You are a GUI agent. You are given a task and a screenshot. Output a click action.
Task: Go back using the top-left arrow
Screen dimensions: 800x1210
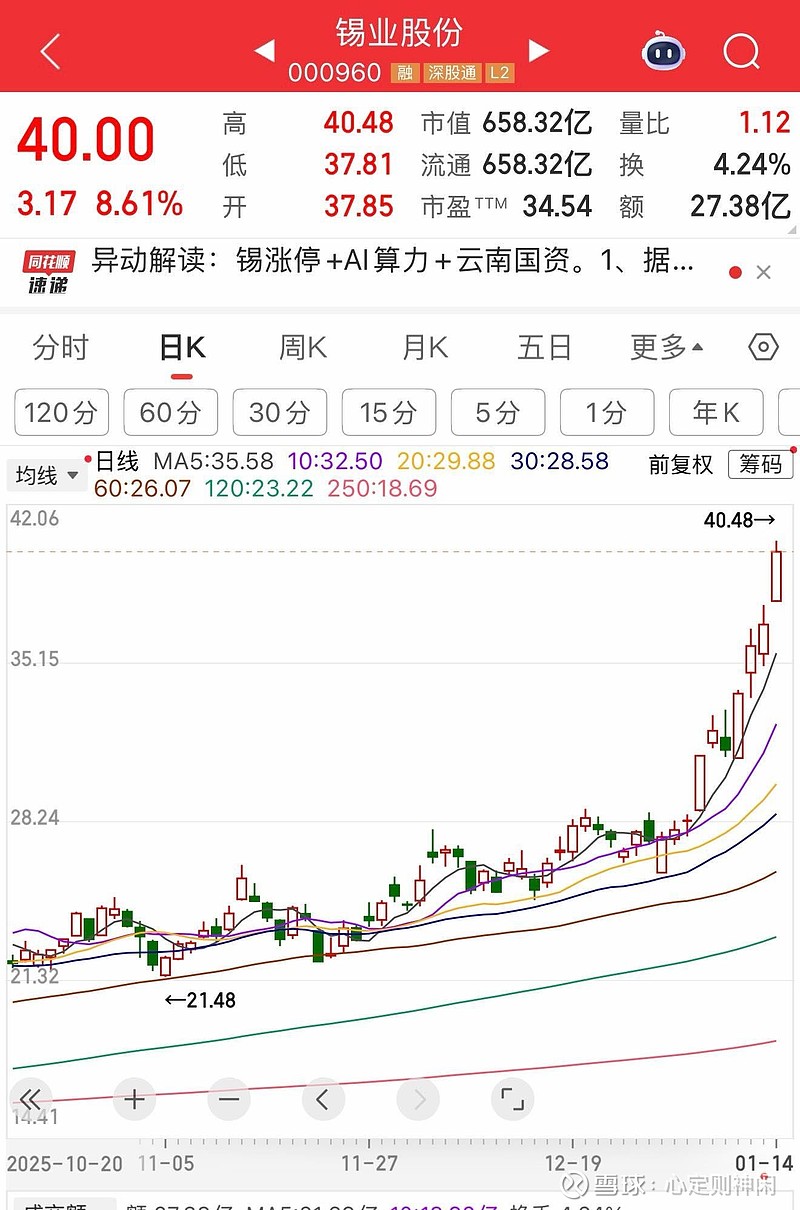pyautogui.click(x=49, y=50)
